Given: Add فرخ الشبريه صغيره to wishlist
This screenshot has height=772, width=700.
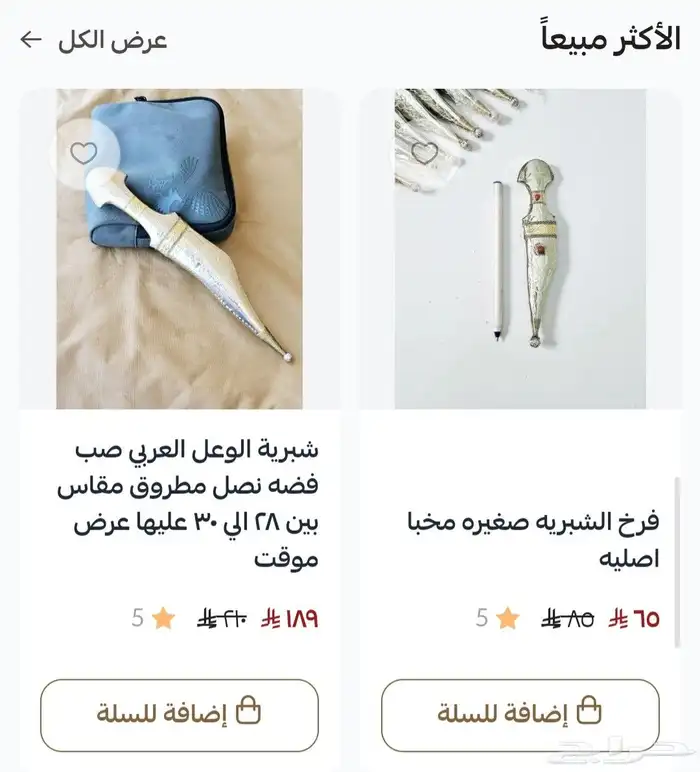Looking at the screenshot, I should (x=425, y=153).
